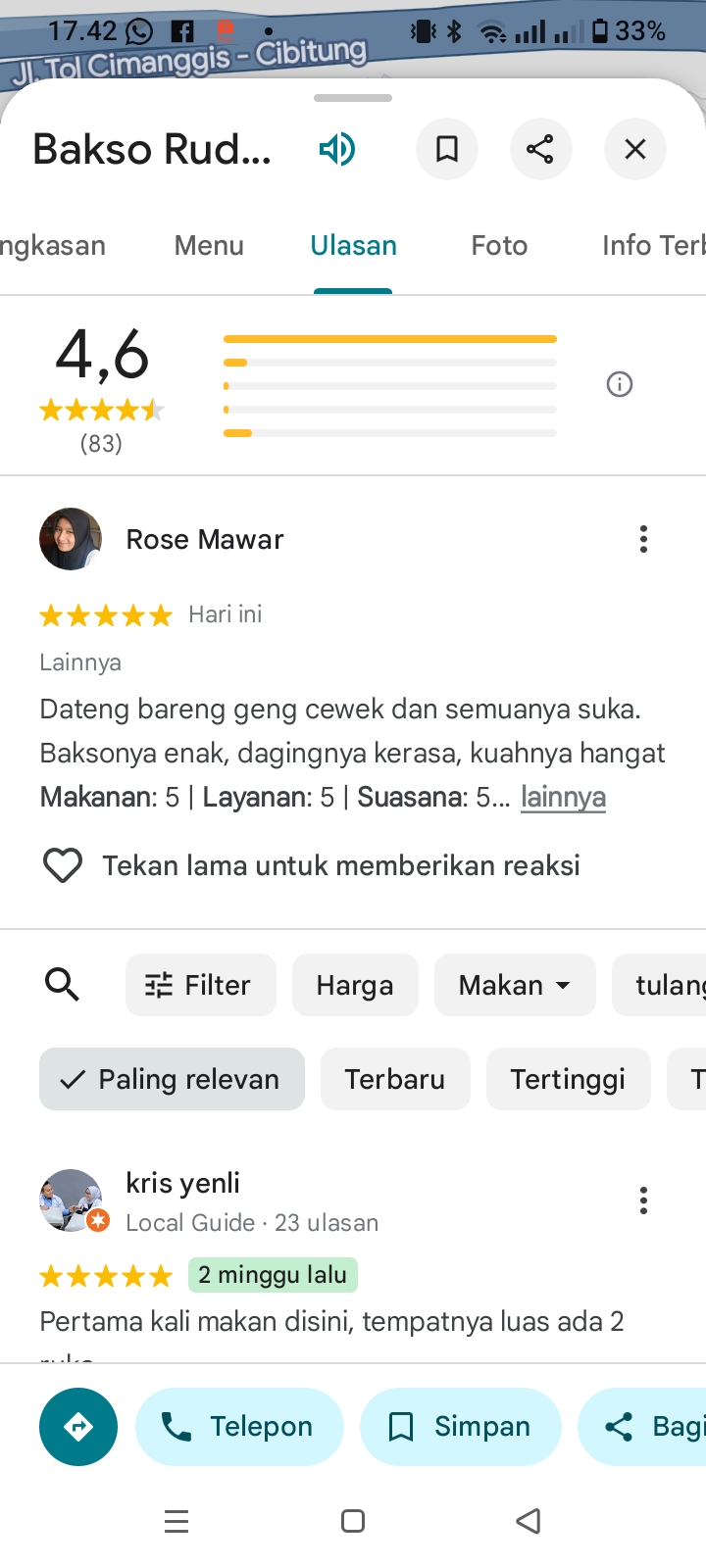Select the Harga review topic chip
706x1568 pixels.
coord(355,985)
